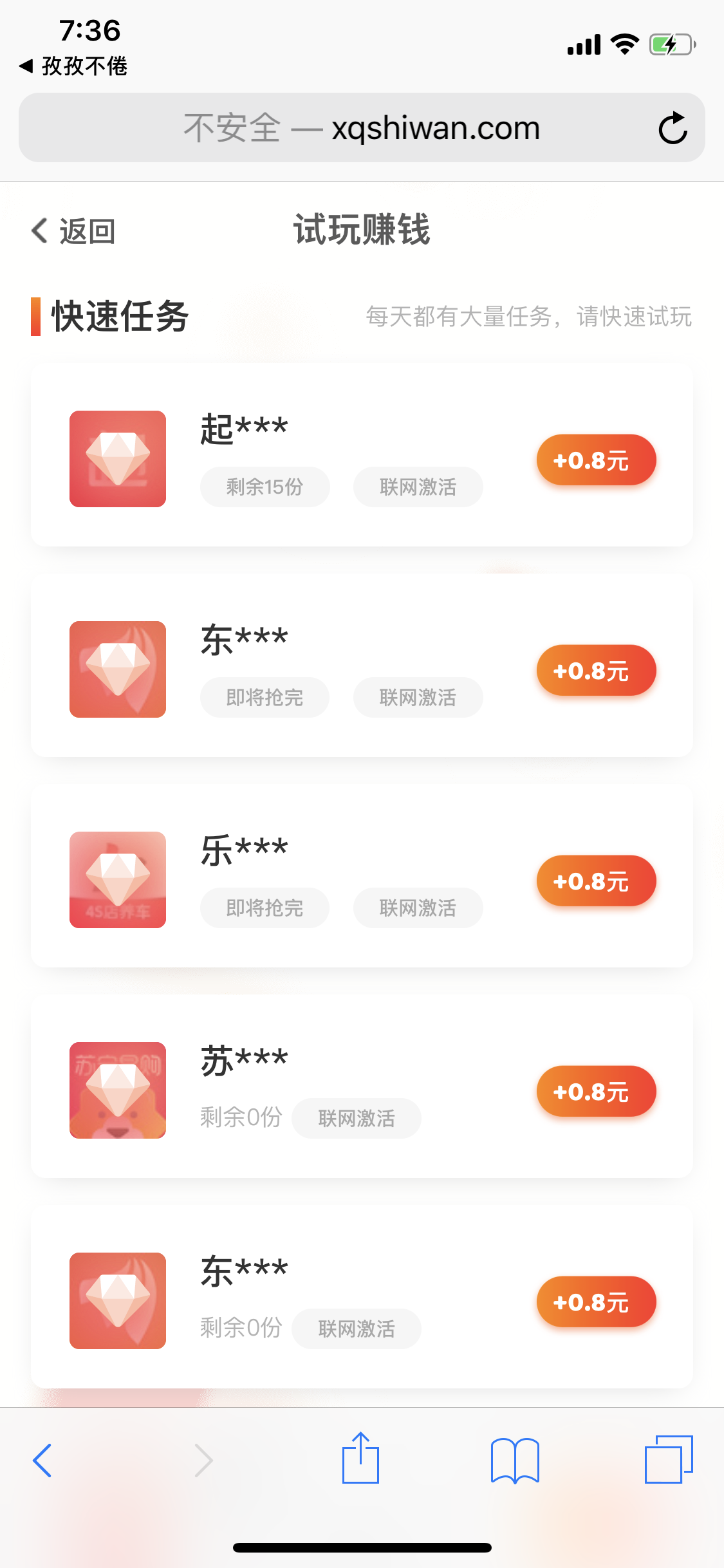The width and height of the screenshot is (724, 1568).
Task: Tap the 东*** app icon with phoenix background
Action: coord(117,669)
